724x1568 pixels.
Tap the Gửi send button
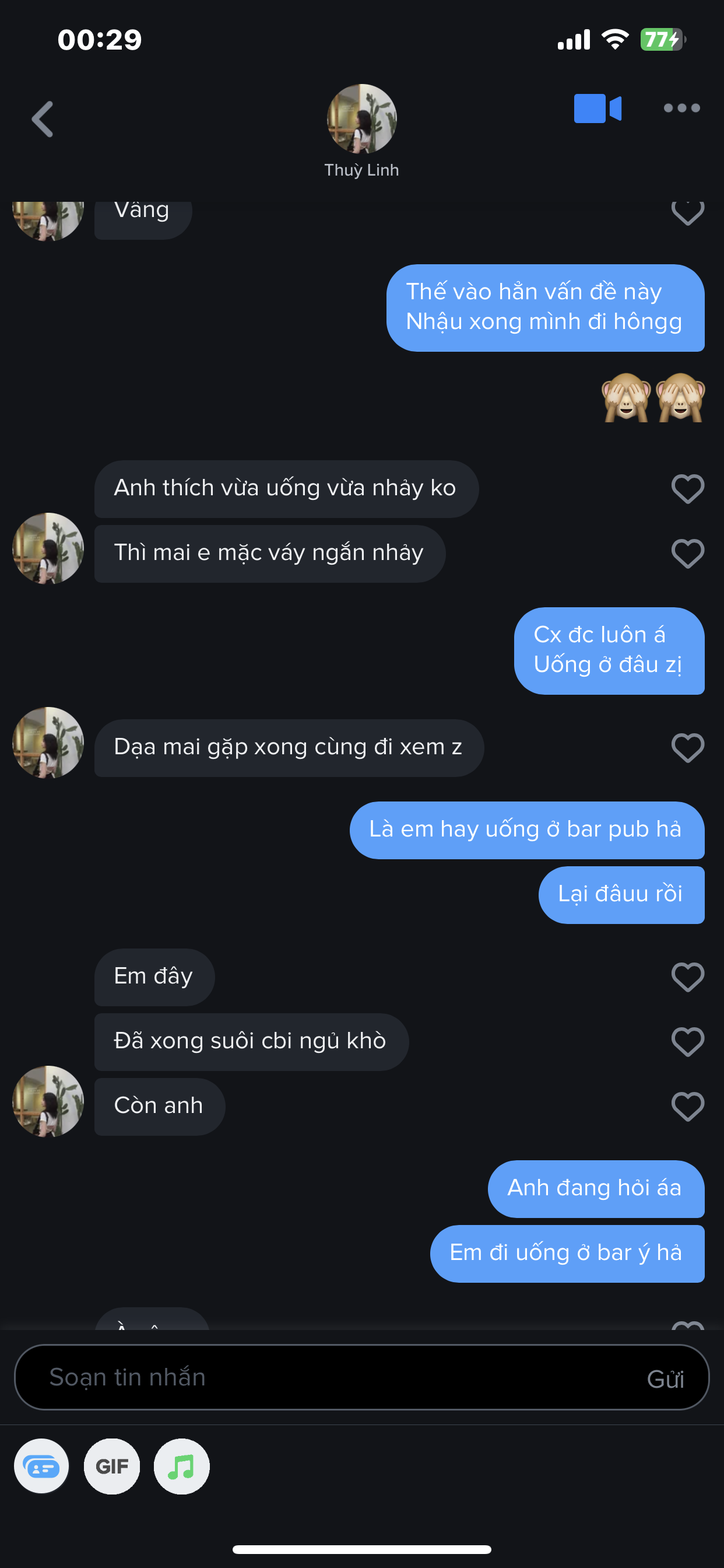point(665,1378)
